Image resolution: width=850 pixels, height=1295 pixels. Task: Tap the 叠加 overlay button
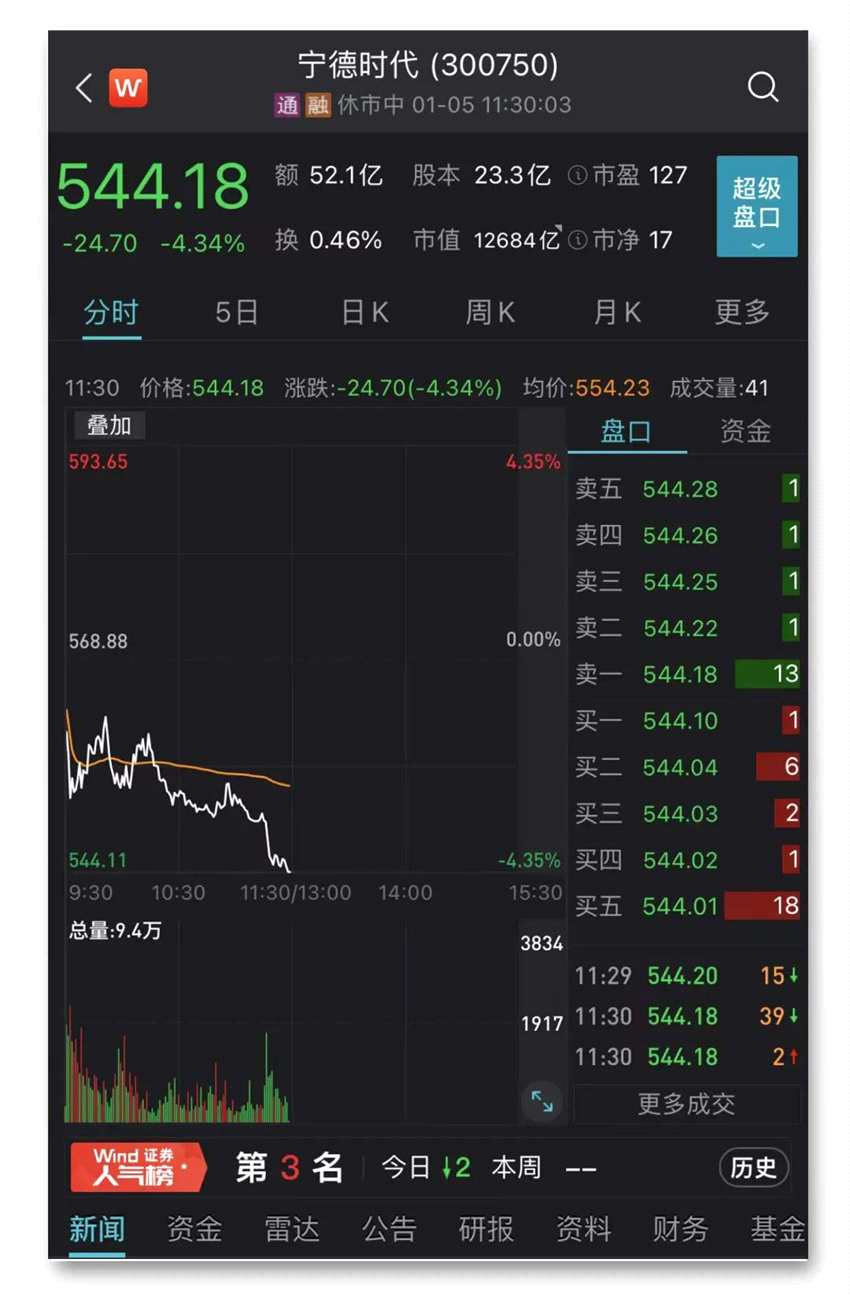click(x=109, y=426)
